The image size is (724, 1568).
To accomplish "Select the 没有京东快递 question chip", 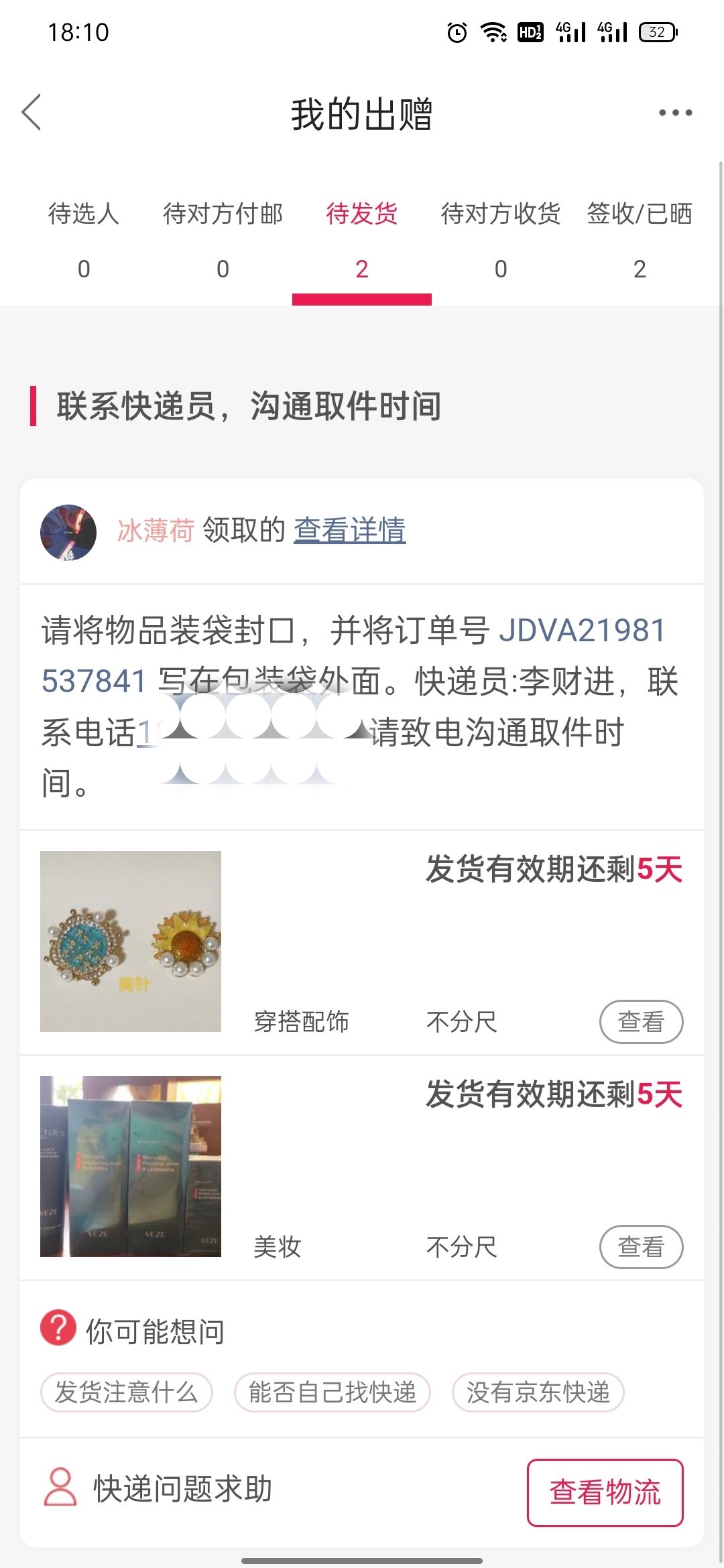I will [x=538, y=1392].
